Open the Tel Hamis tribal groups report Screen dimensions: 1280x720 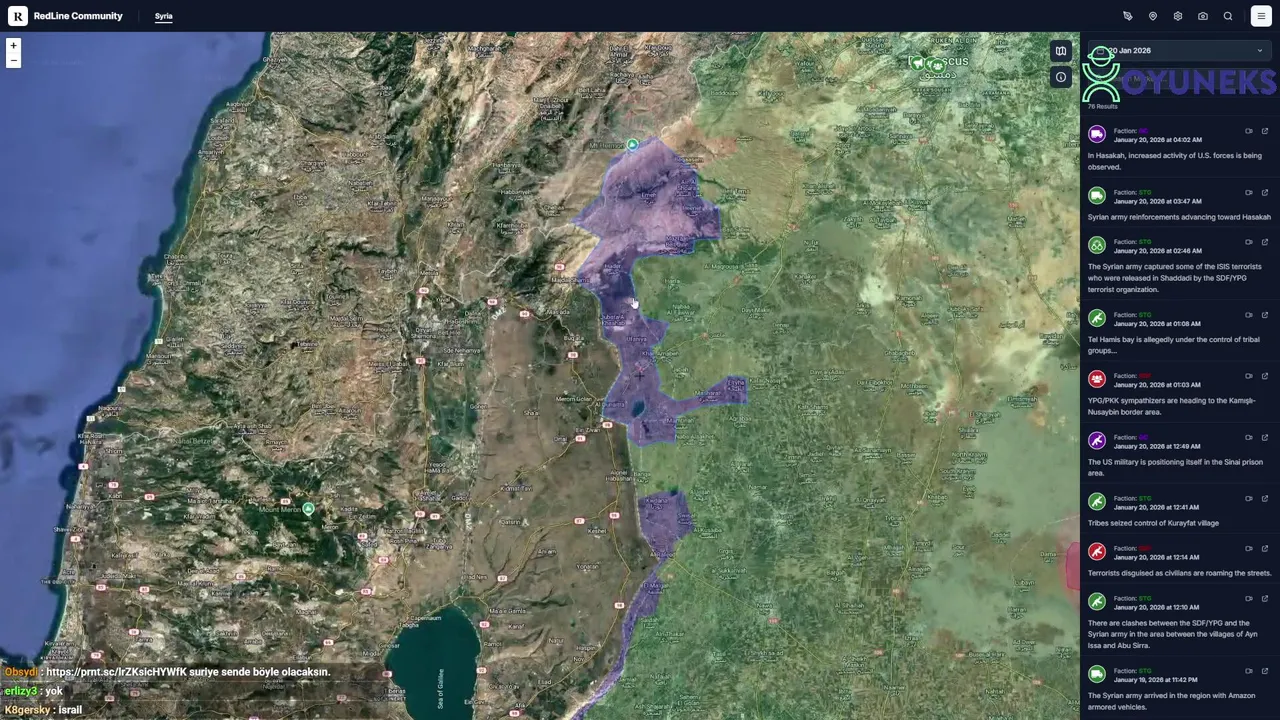pyautogui.click(x=1174, y=345)
